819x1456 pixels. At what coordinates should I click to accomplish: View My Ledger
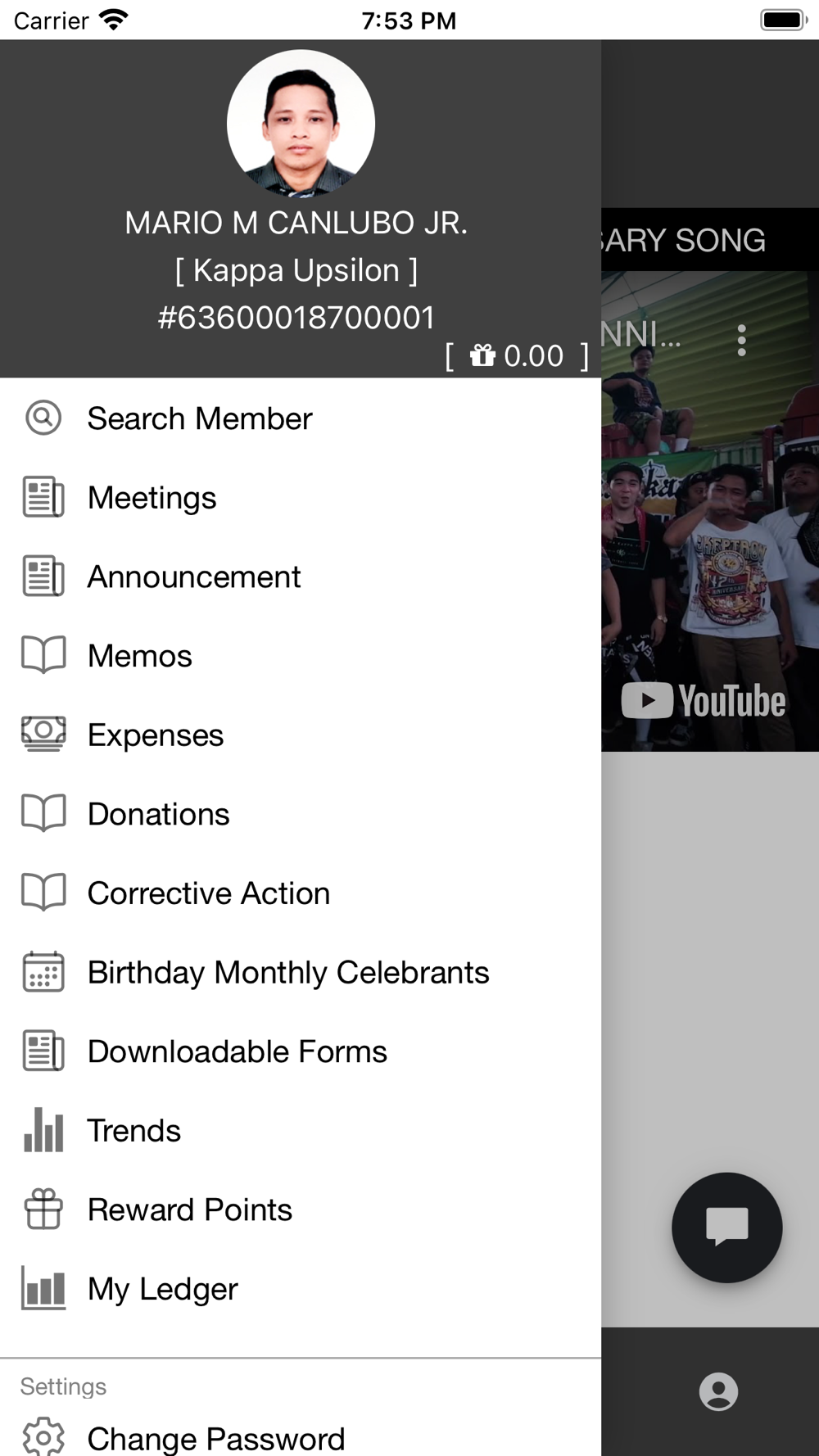tap(301, 1289)
